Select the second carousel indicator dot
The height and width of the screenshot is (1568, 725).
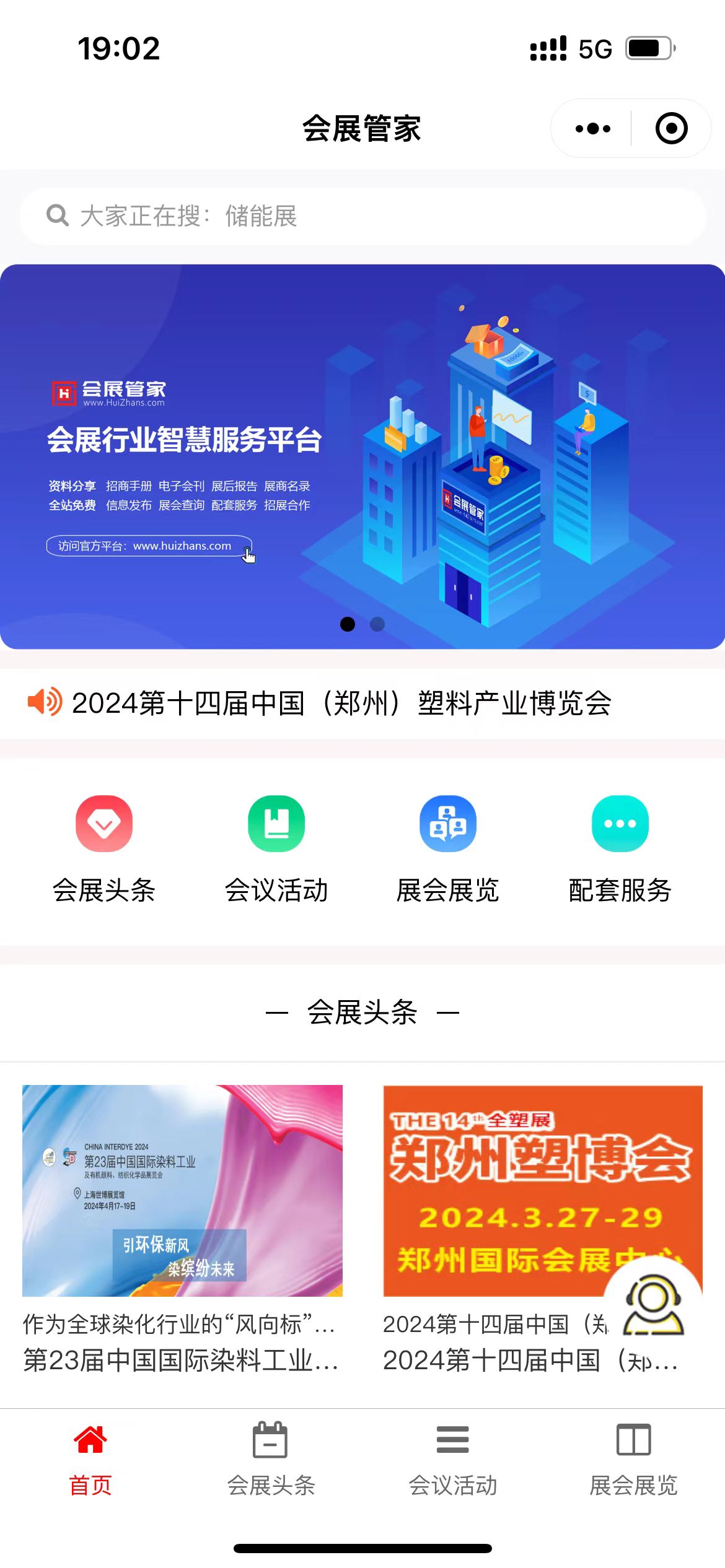coord(377,625)
